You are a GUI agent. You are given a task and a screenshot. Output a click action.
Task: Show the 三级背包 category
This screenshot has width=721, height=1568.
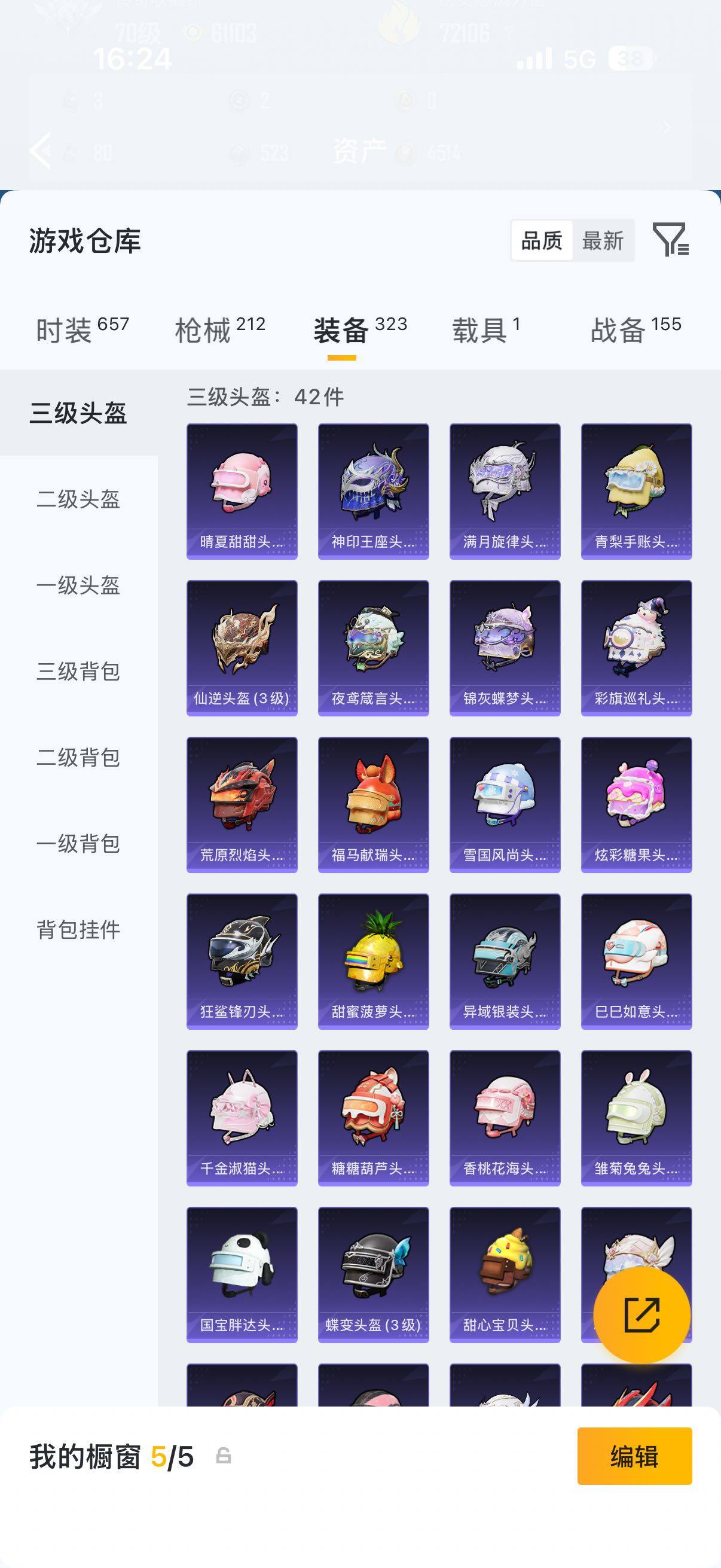pos(78,672)
